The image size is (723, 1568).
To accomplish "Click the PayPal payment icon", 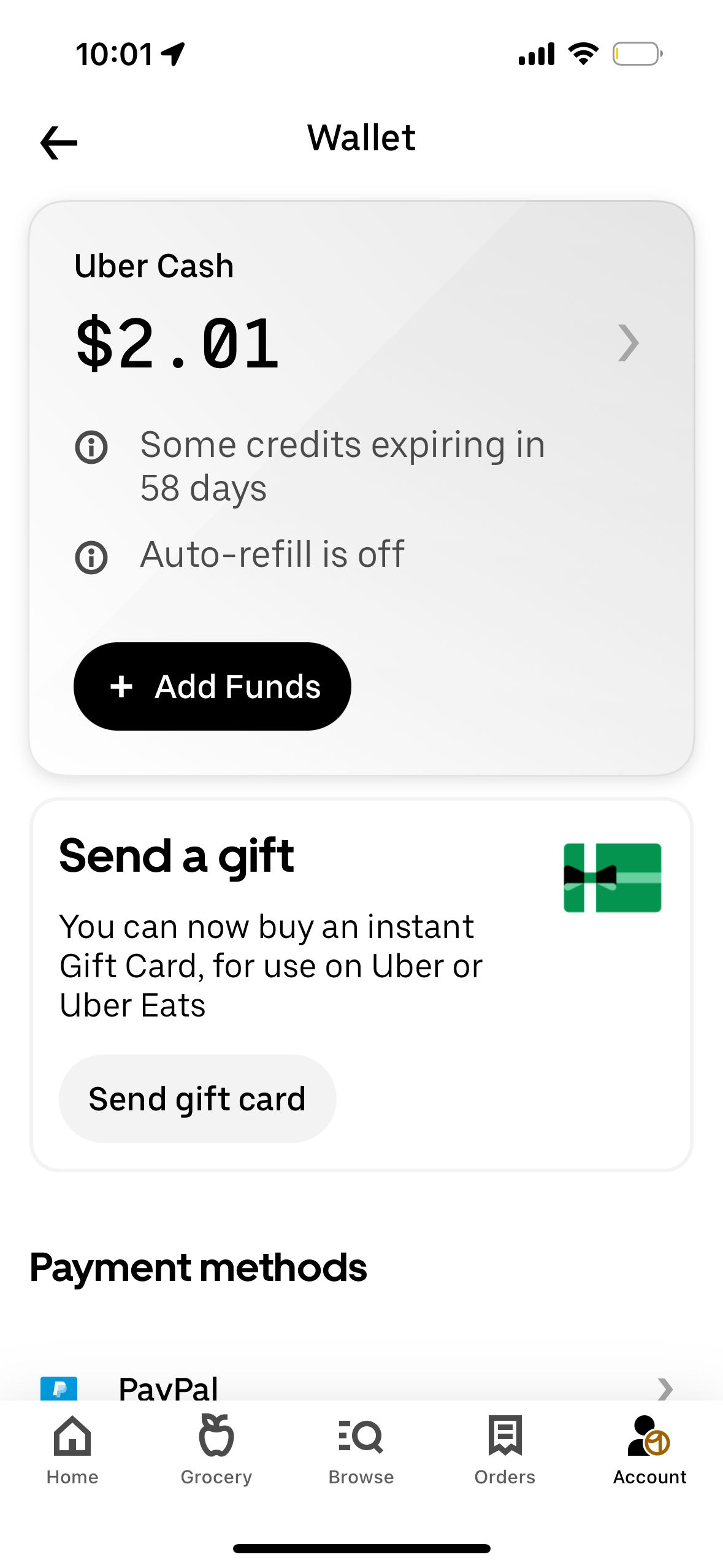I will (58, 1389).
